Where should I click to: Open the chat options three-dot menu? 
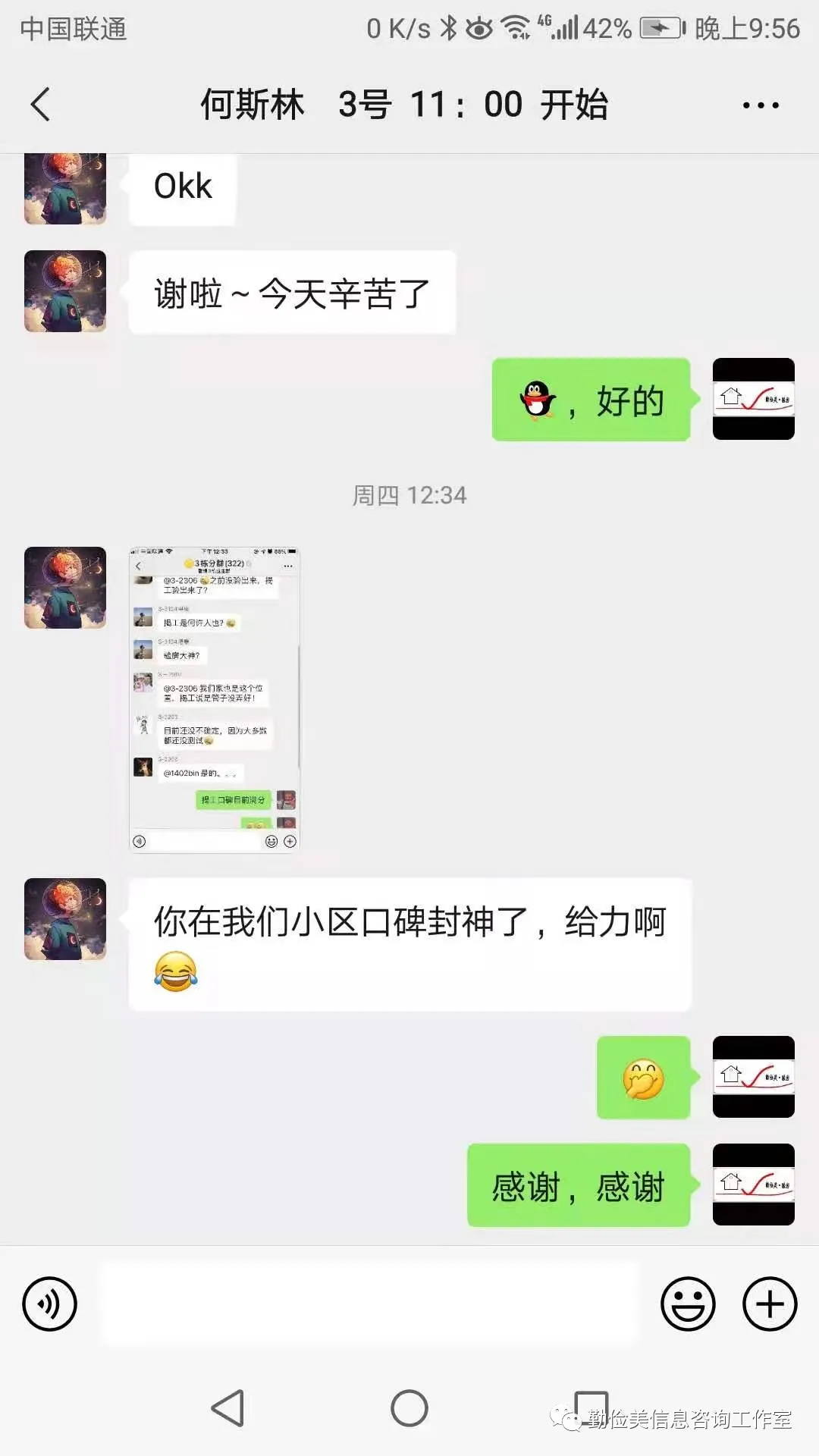click(x=760, y=105)
